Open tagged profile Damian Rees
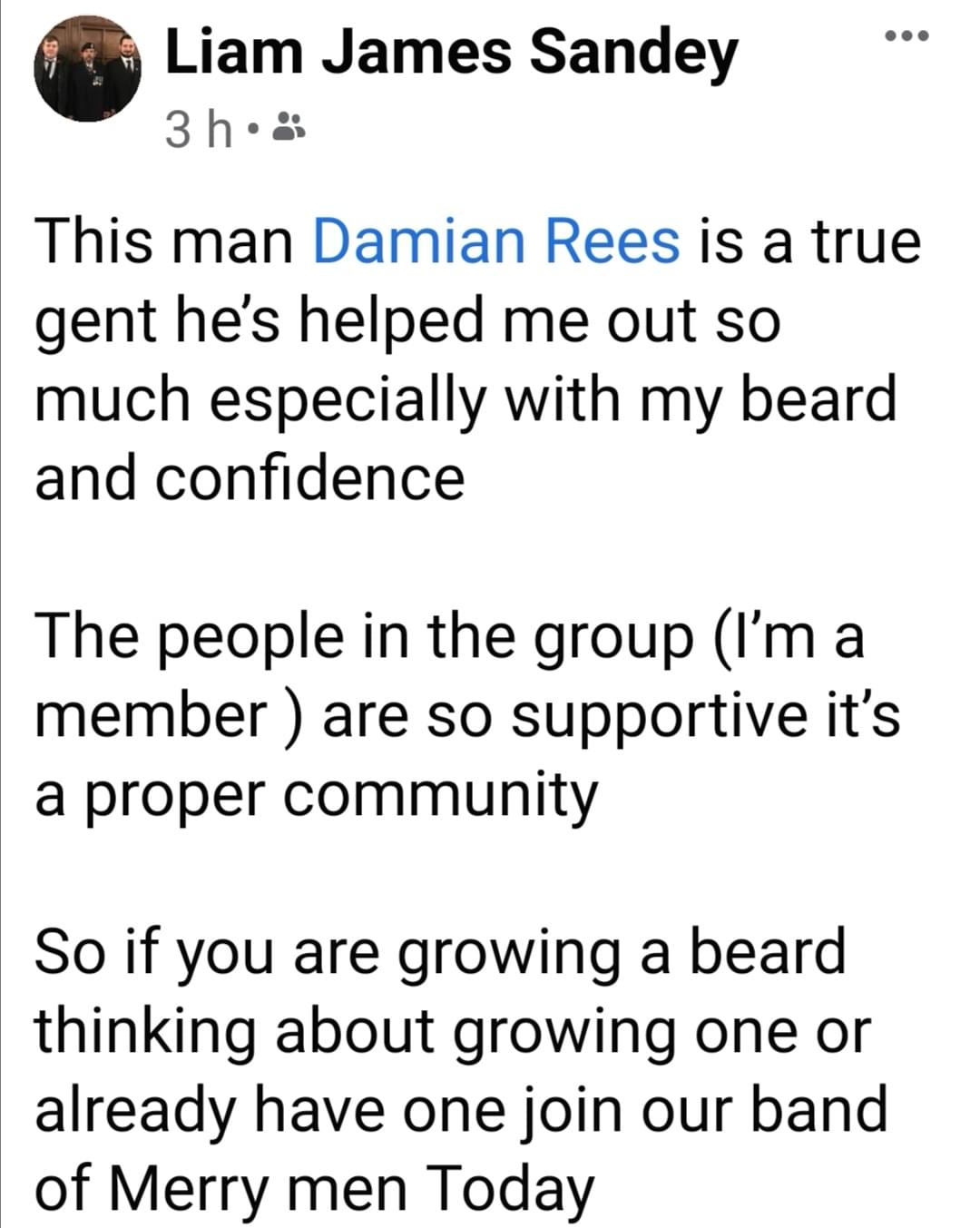 point(495,242)
